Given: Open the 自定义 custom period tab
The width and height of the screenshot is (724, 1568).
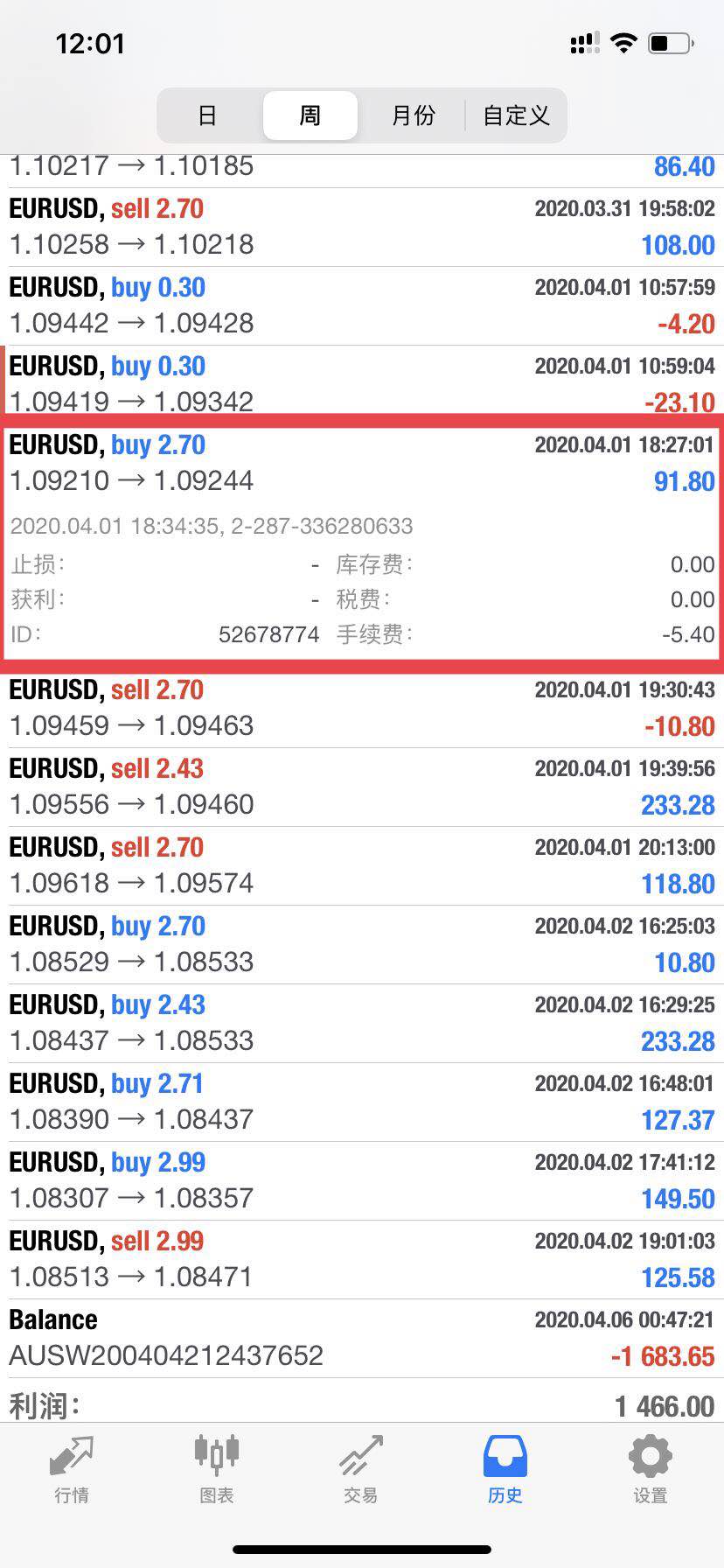Looking at the screenshot, I should [x=516, y=115].
